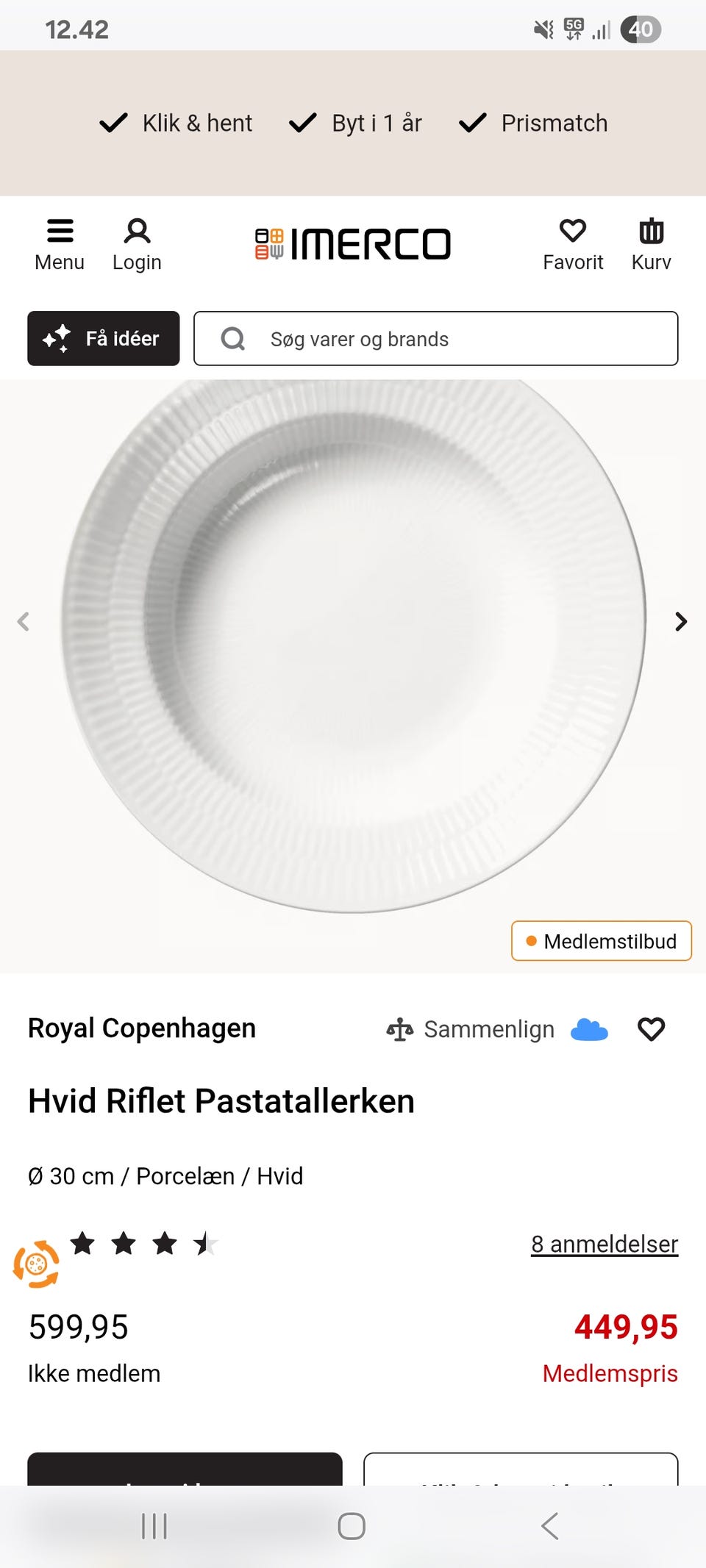Show the previous product image
Image resolution: width=706 pixels, height=1568 pixels.
pos(24,622)
